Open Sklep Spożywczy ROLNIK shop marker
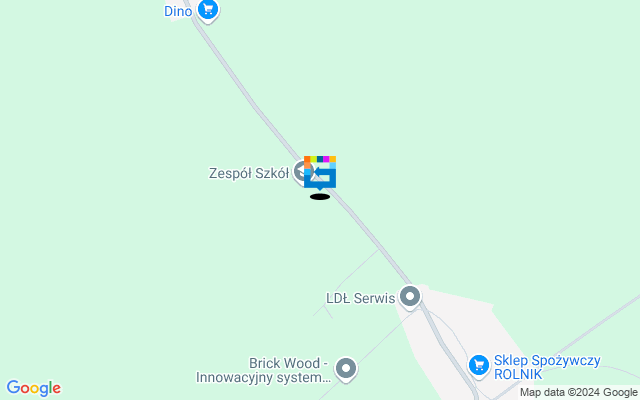This screenshot has height=400, width=640. 479,365
